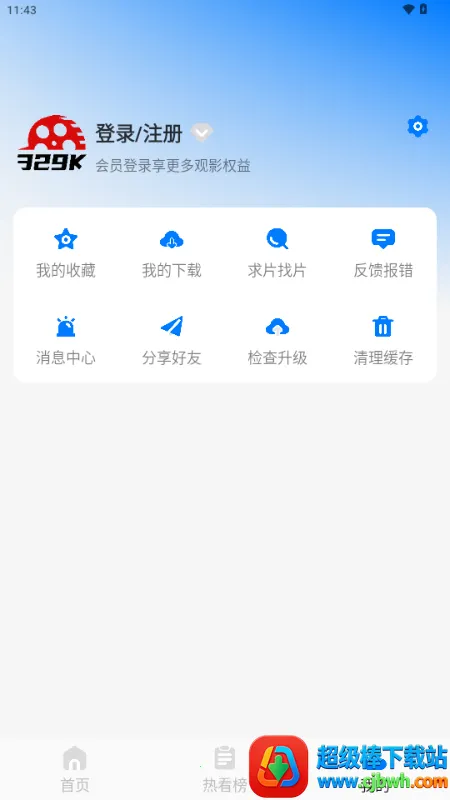Open the settings gear icon
Screen dimensions: 450x800
click(x=417, y=126)
